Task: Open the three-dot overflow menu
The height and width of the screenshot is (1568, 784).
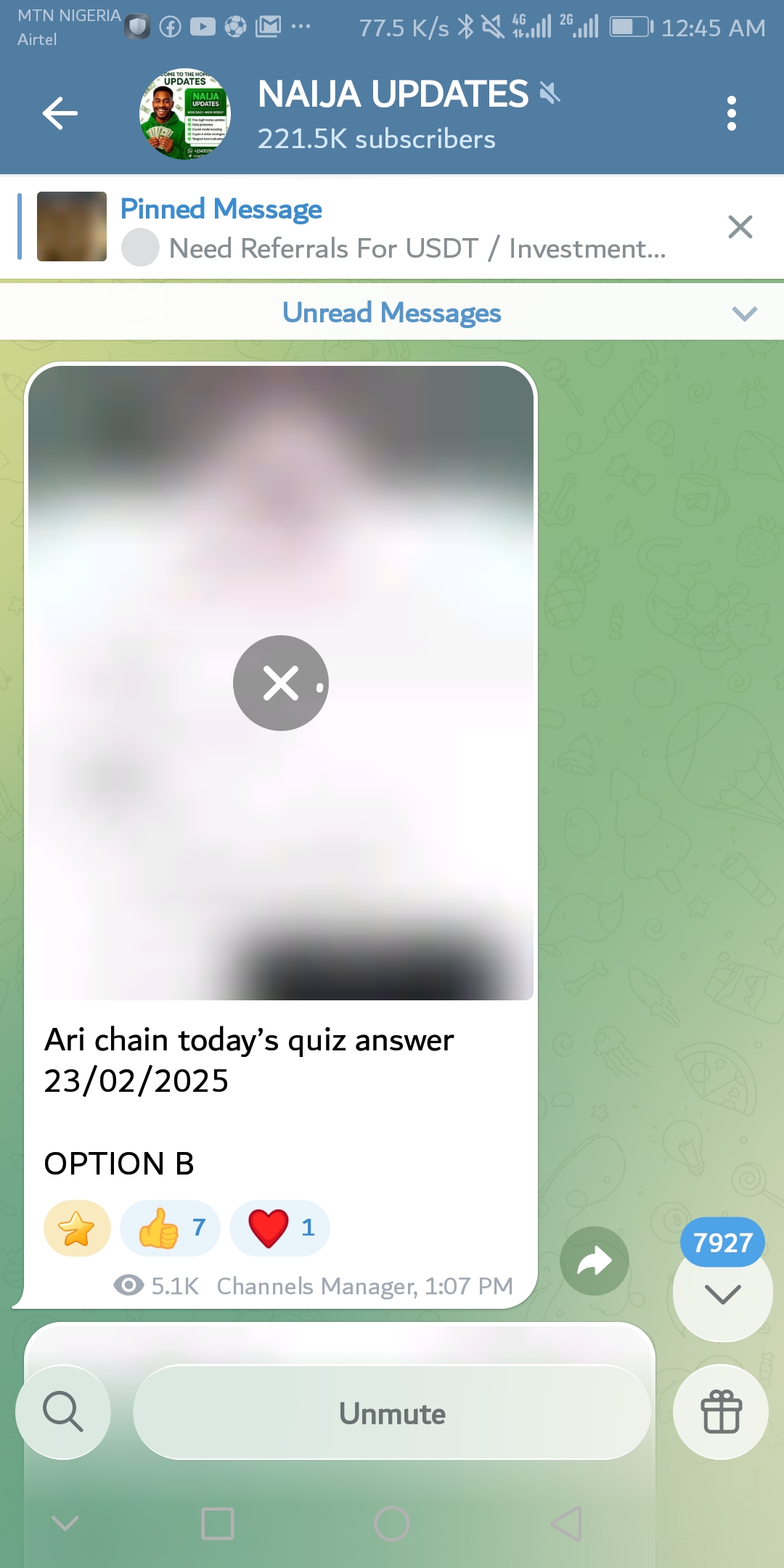Action: 731,113
